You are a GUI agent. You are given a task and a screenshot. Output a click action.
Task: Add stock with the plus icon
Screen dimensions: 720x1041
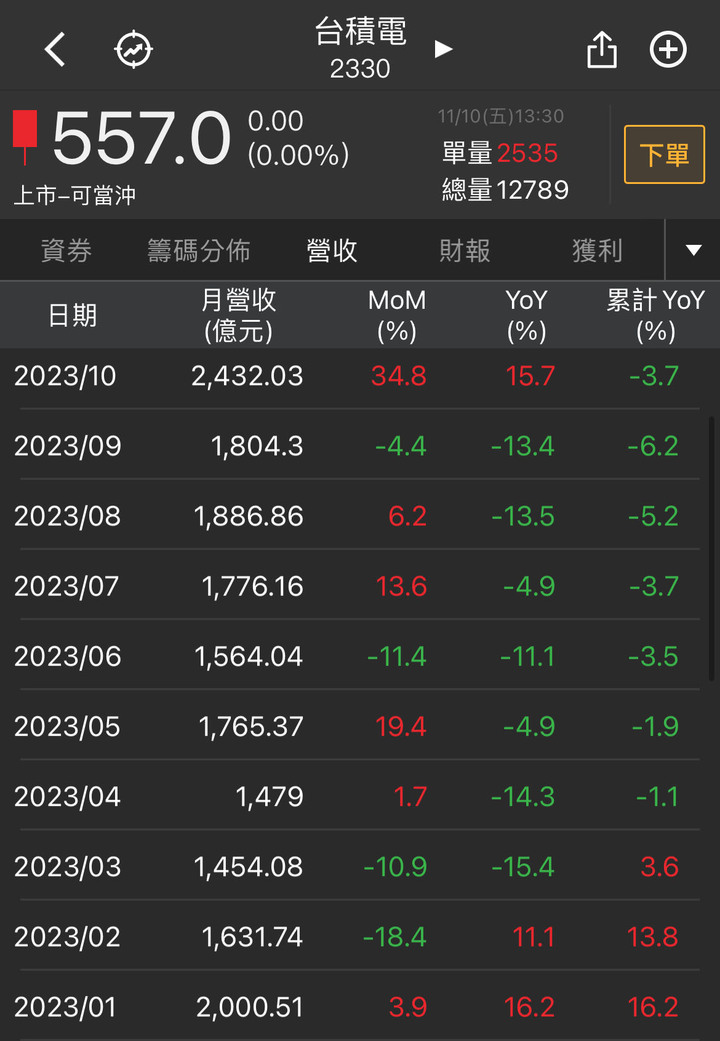tap(668, 49)
